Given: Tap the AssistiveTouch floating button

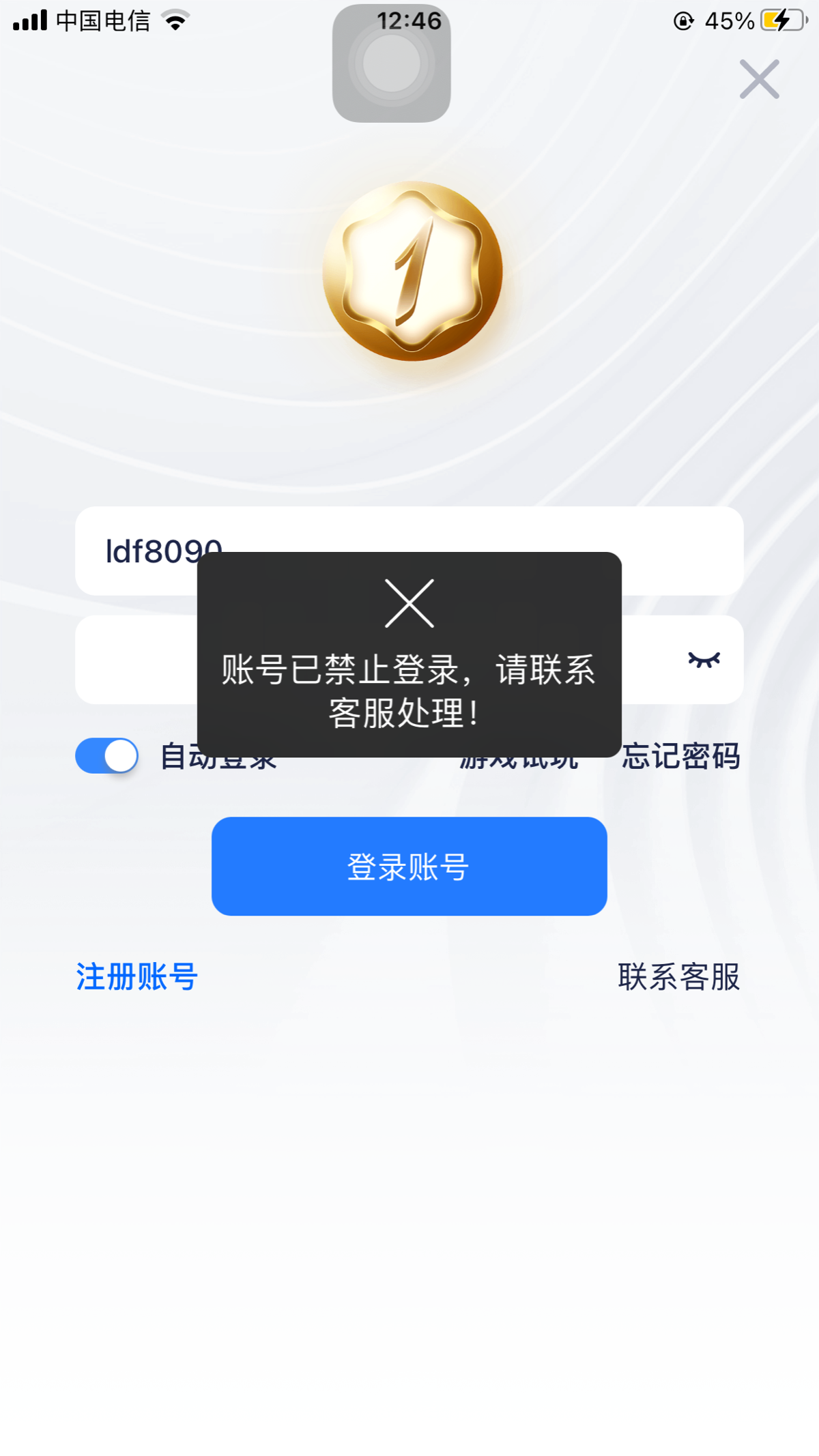Looking at the screenshot, I should (x=391, y=63).
